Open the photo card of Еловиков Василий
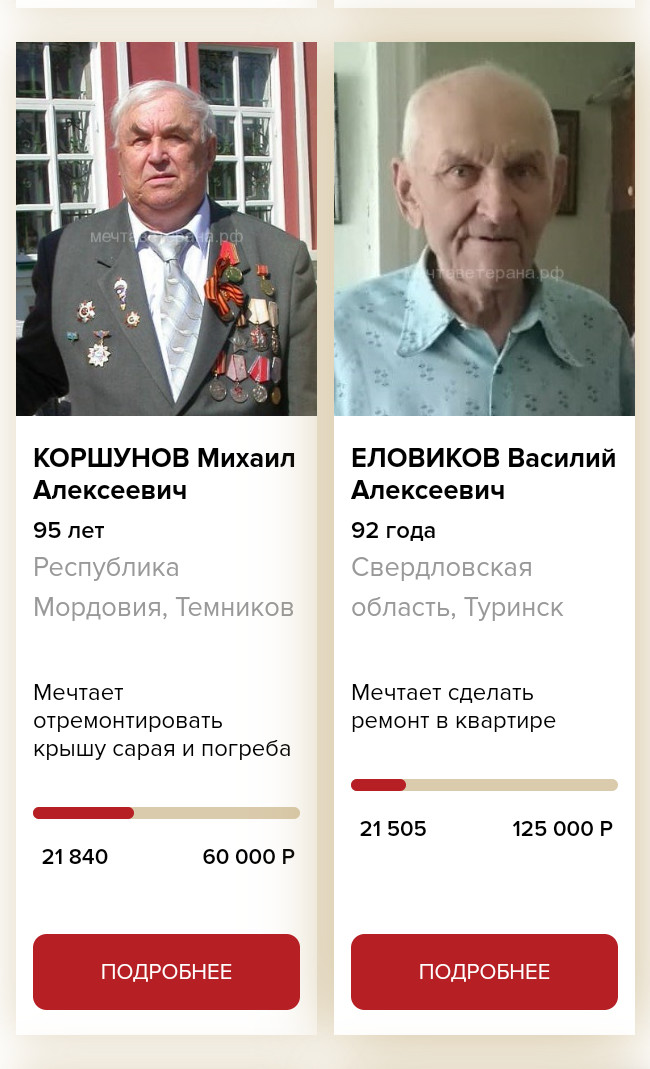 pyautogui.click(x=484, y=229)
